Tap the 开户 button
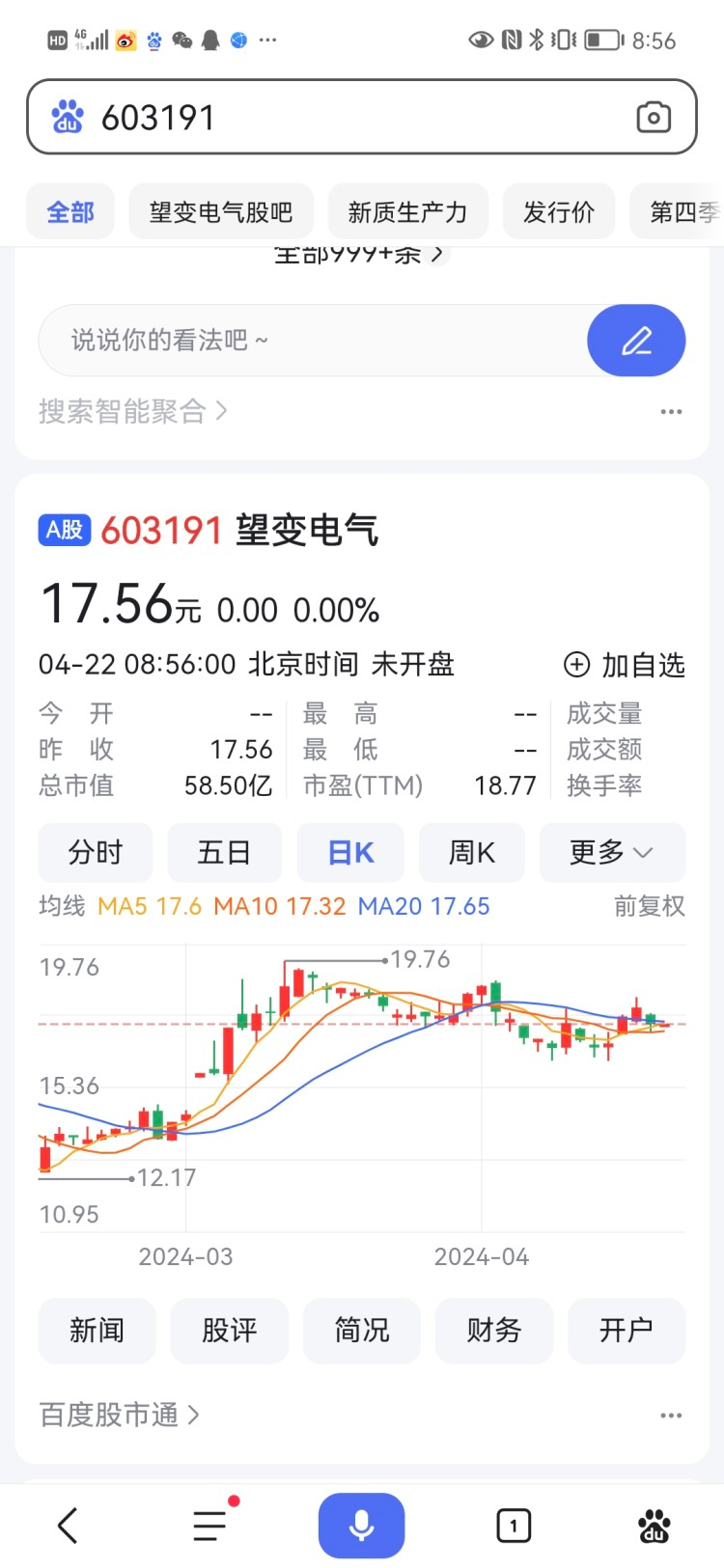The width and height of the screenshot is (724, 1568). (x=627, y=1331)
